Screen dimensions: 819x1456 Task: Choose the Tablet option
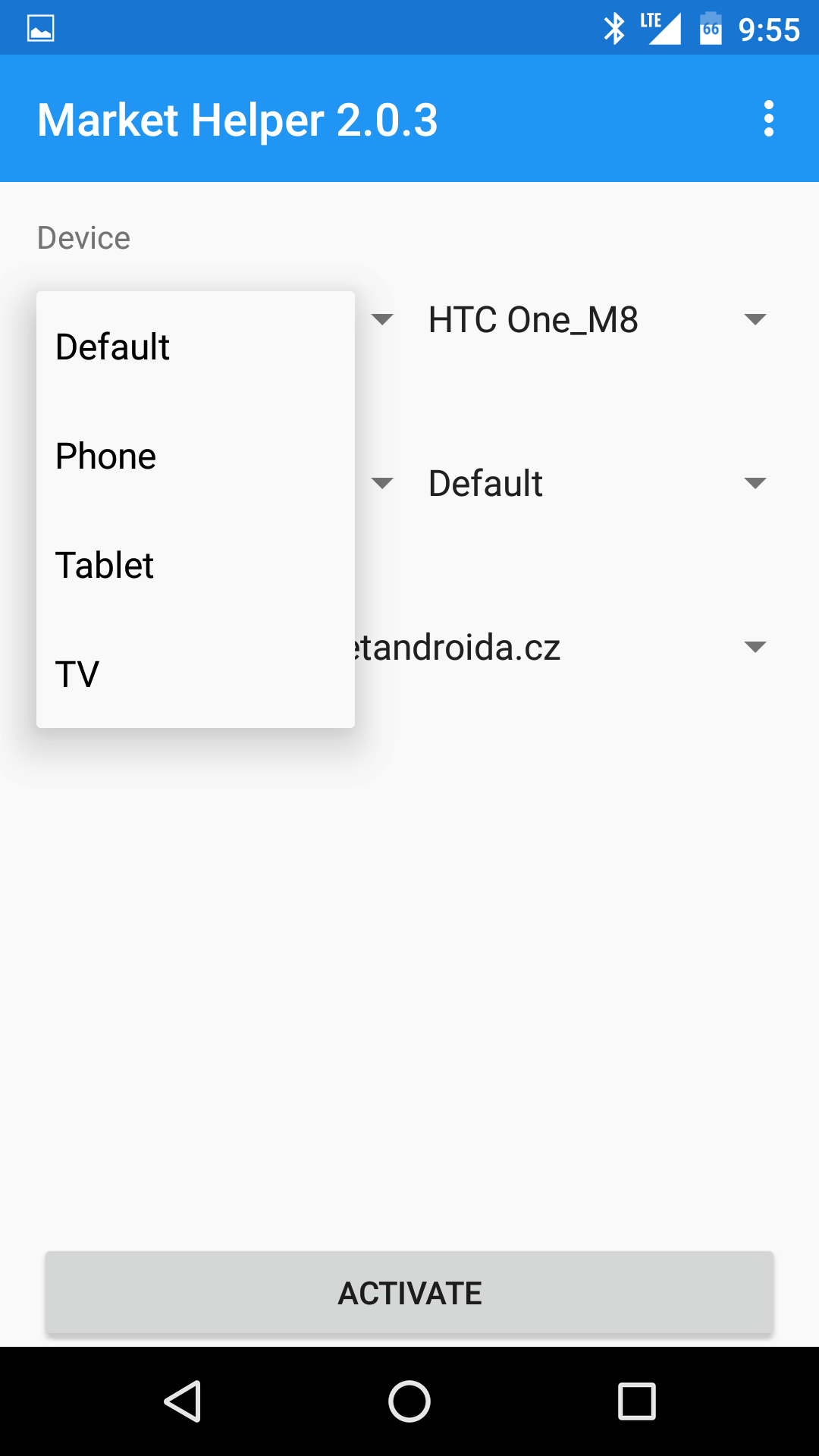(196, 565)
